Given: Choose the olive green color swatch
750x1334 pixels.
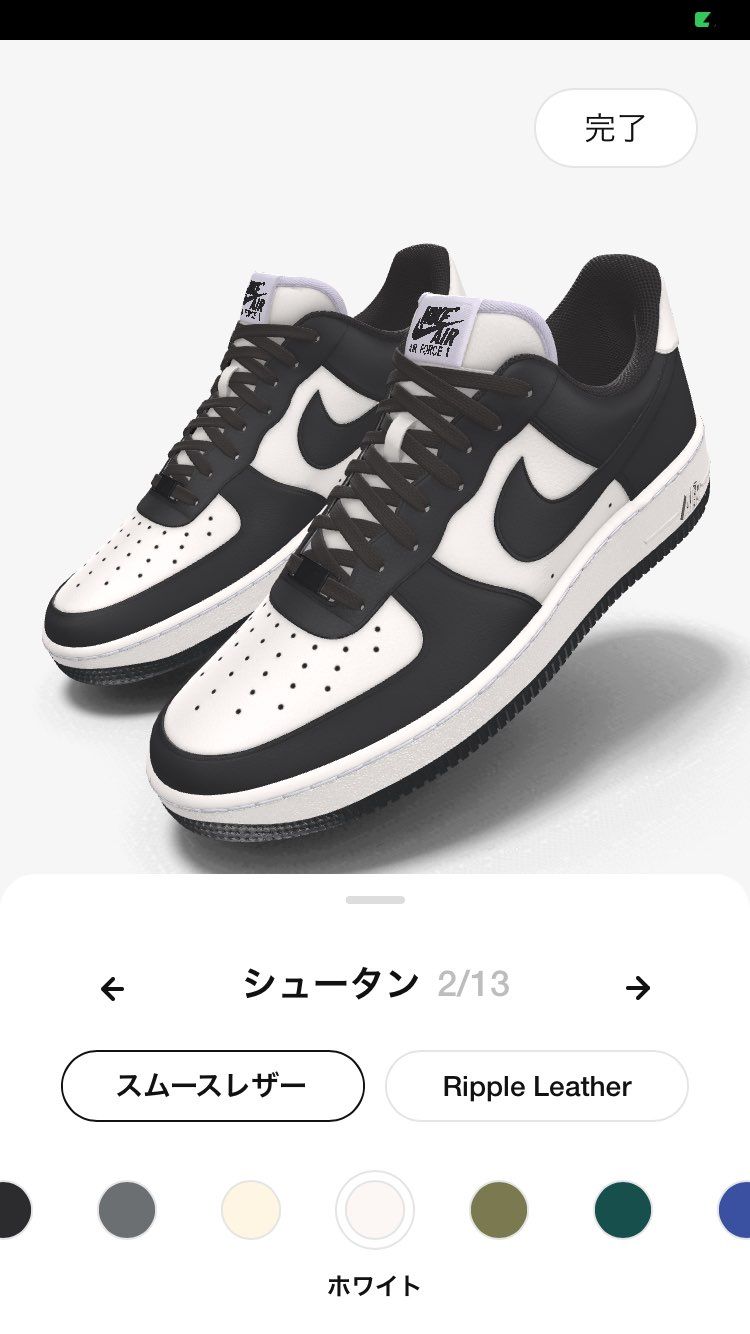Looking at the screenshot, I should [x=500, y=1210].
